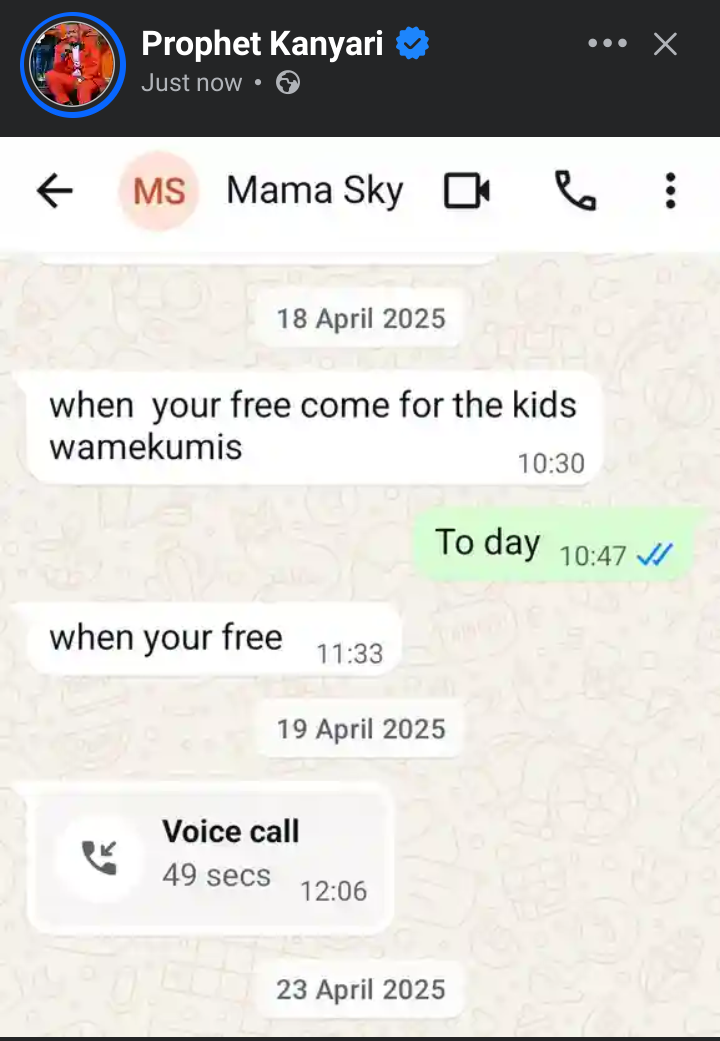Close the photo viewer
The width and height of the screenshot is (720, 1041).
tap(665, 44)
